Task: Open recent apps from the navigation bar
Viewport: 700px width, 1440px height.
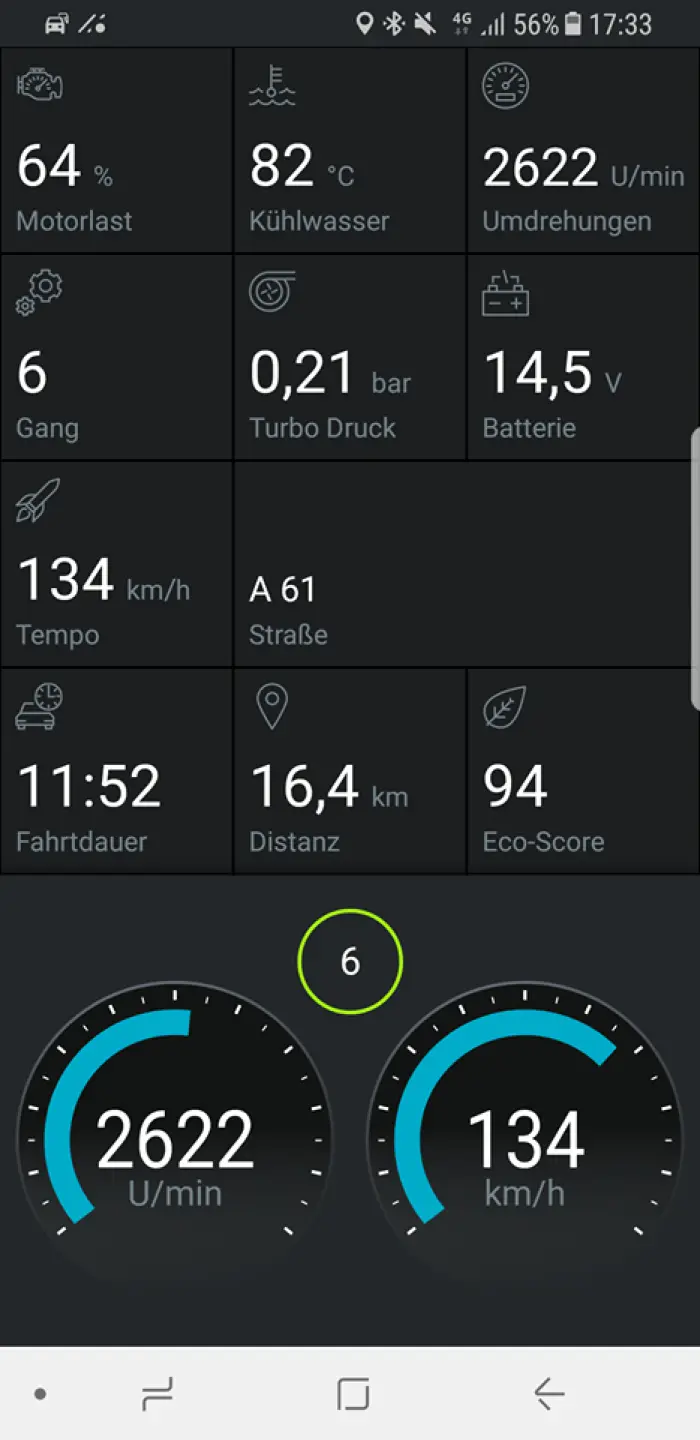Action: click(x=157, y=1393)
